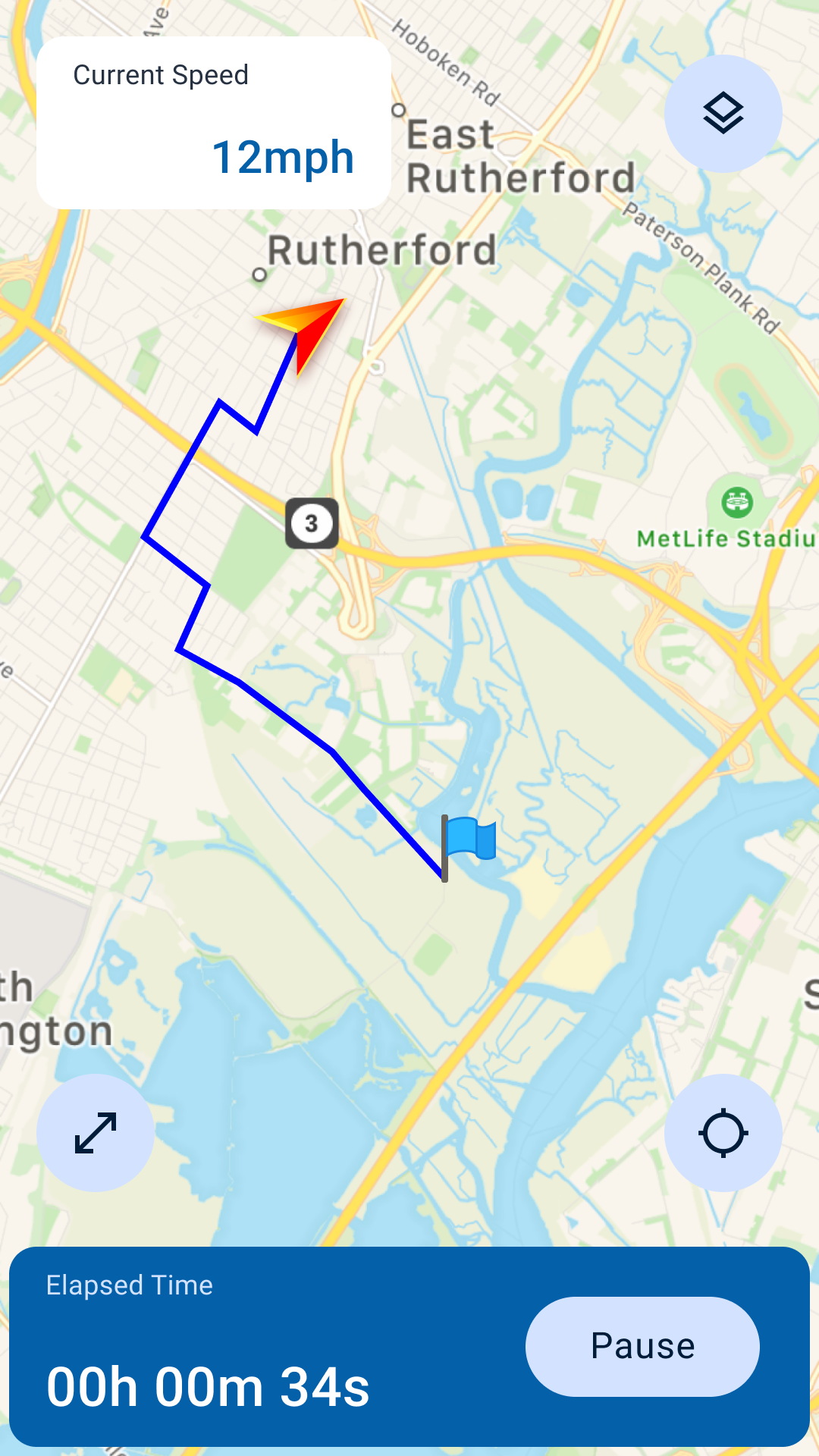Viewport: 819px width, 1456px height.
Task: Tap the MetLife Stadium map marker
Action: coord(737,502)
